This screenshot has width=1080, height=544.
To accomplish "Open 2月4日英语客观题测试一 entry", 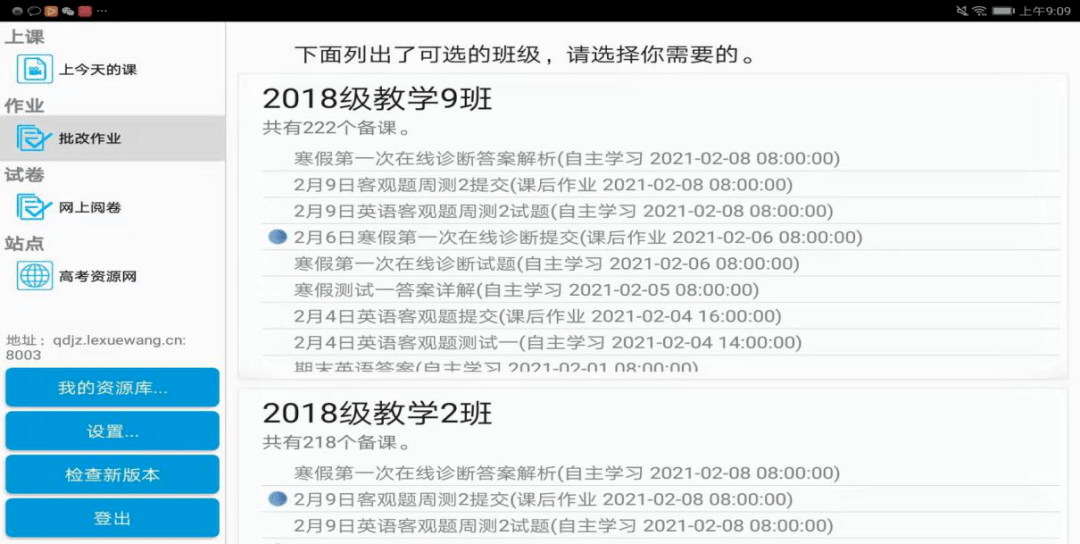I will (x=547, y=342).
